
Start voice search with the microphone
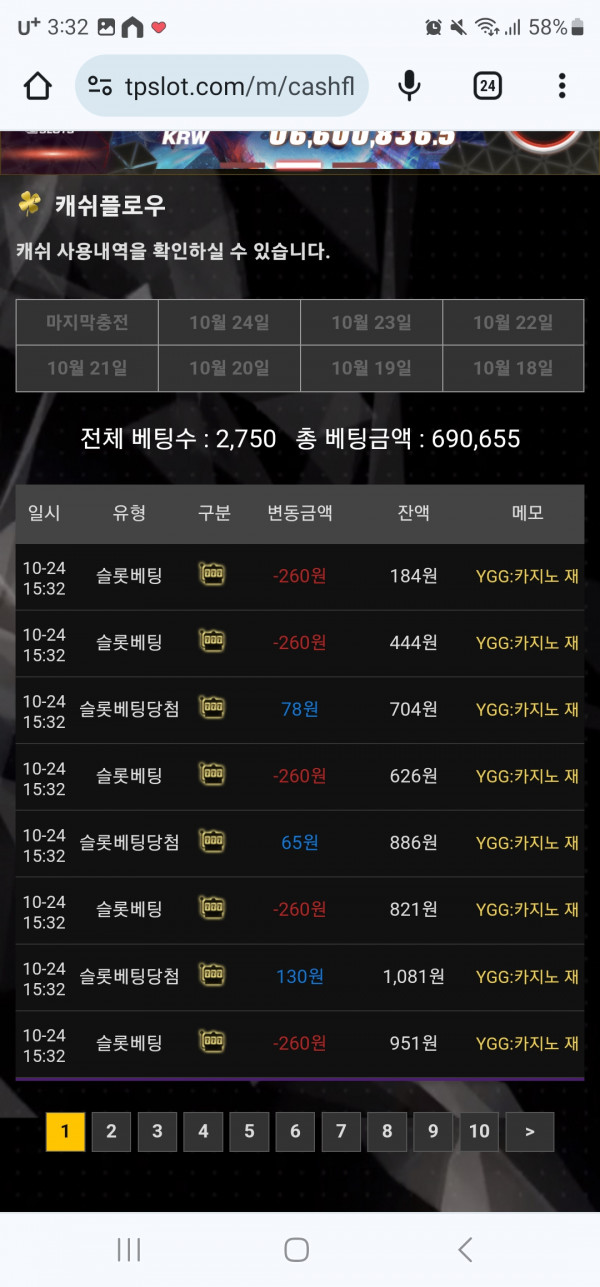(409, 86)
